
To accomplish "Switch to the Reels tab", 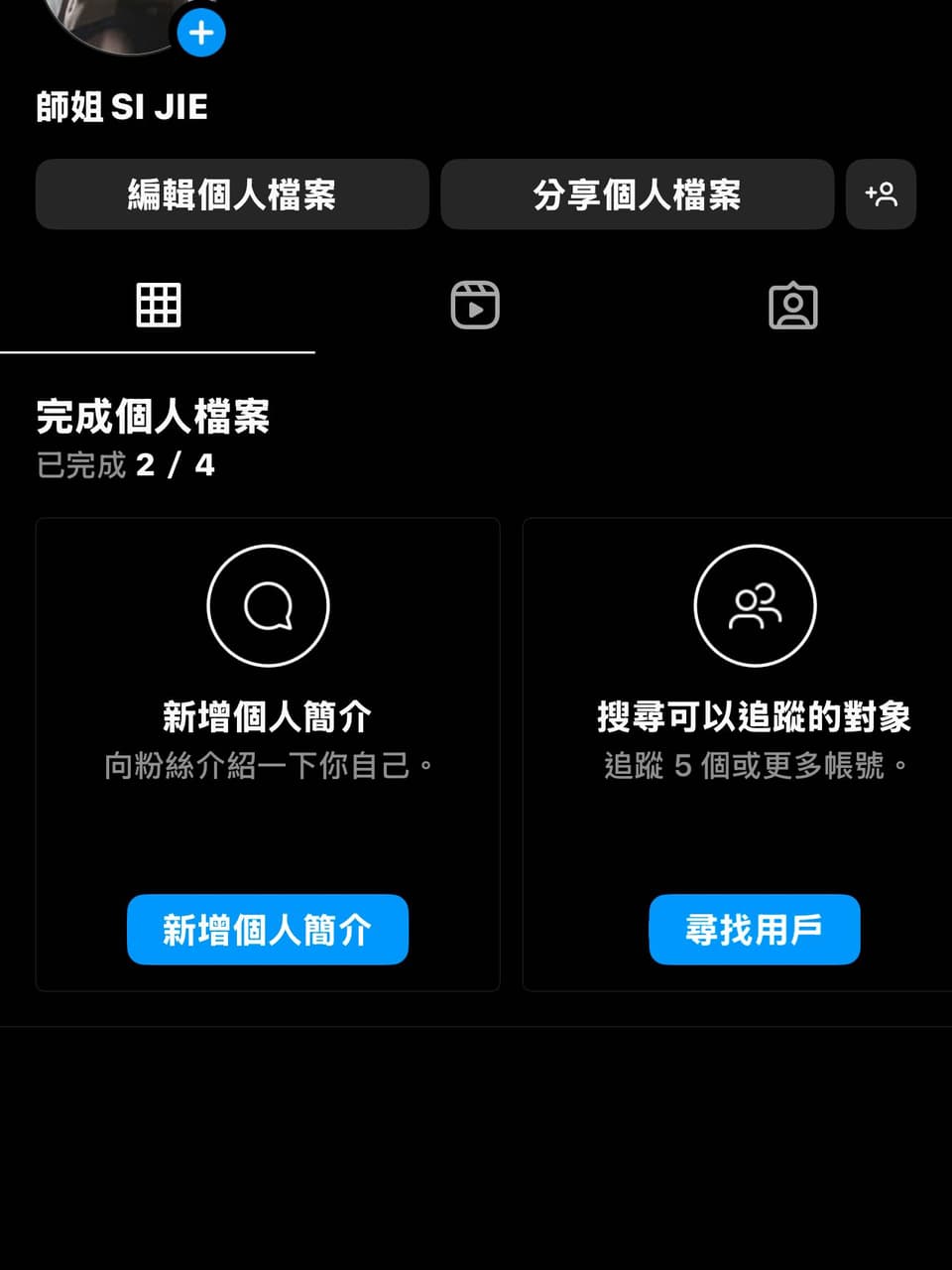I will (x=475, y=305).
